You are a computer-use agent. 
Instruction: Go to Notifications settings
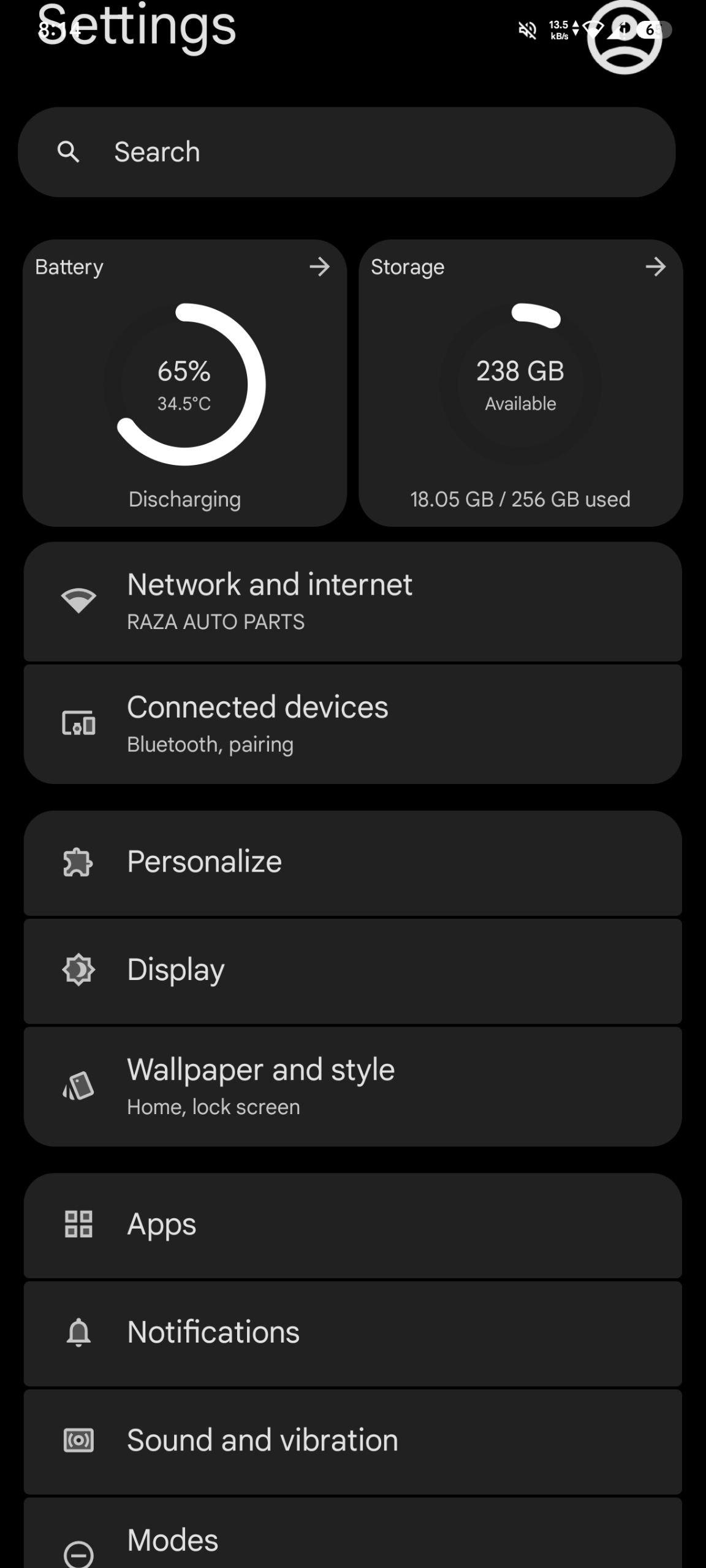[352, 1333]
